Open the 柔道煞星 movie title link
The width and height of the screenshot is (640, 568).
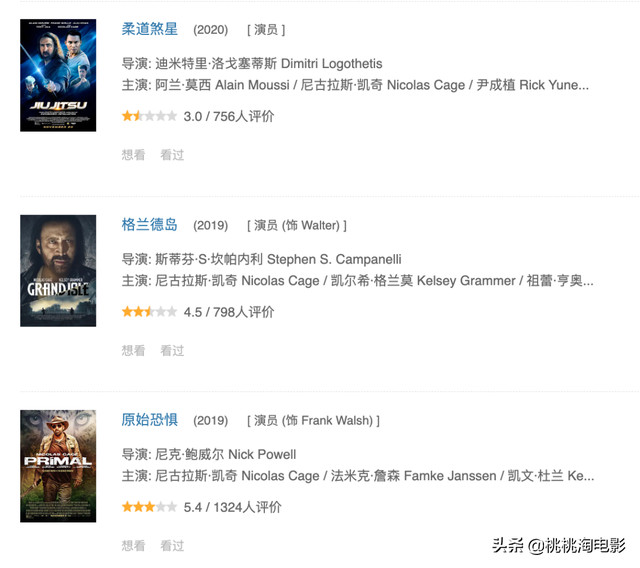pos(150,30)
